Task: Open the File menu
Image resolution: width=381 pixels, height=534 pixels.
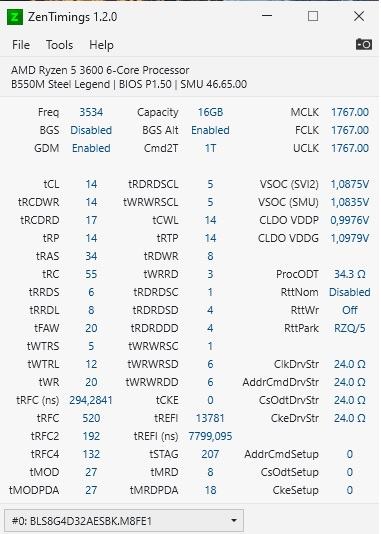Action: click(21, 45)
